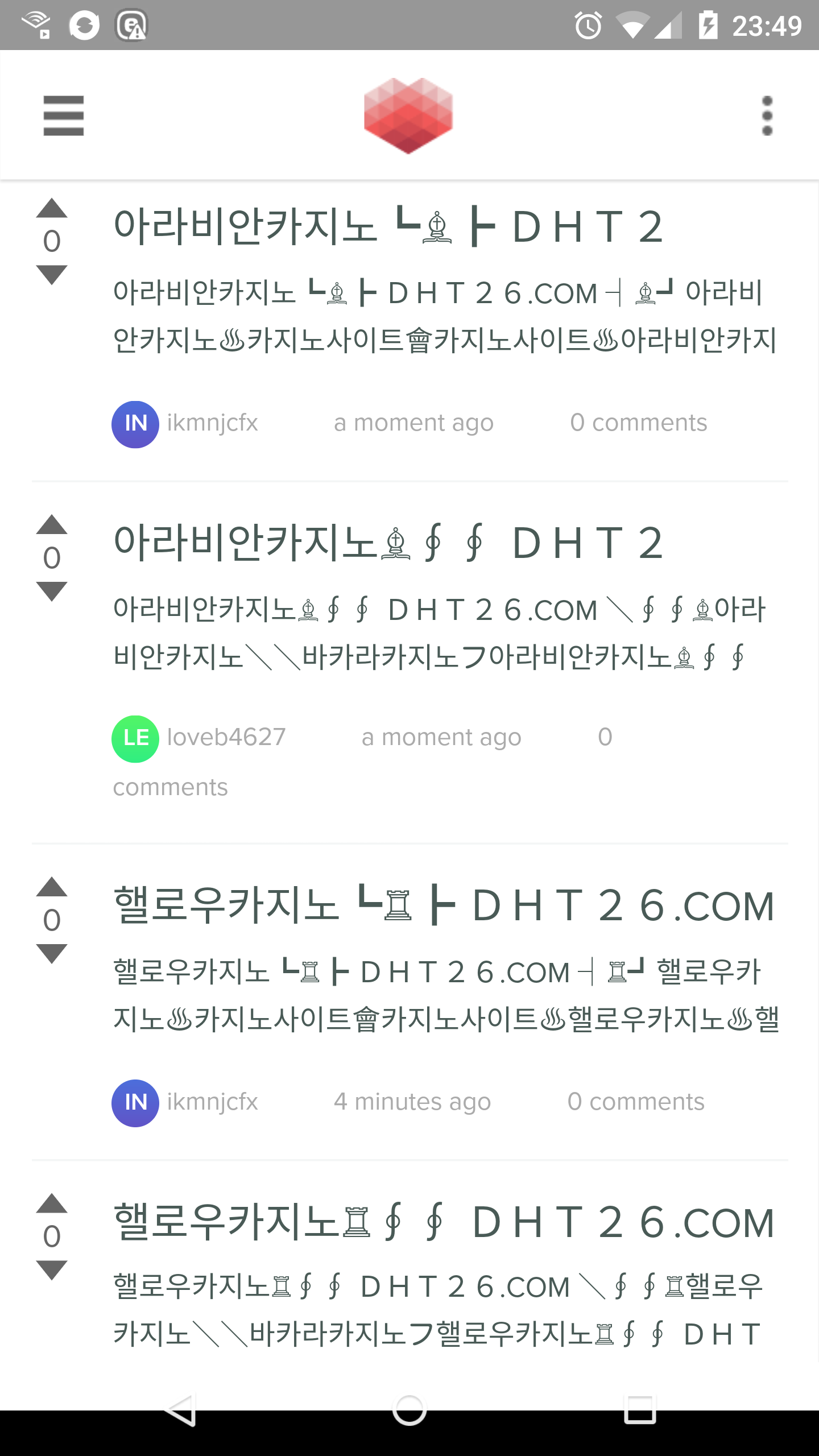Tap the system home button
The width and height of the screenshot is (819, 1456).
tap(409, 1409)
